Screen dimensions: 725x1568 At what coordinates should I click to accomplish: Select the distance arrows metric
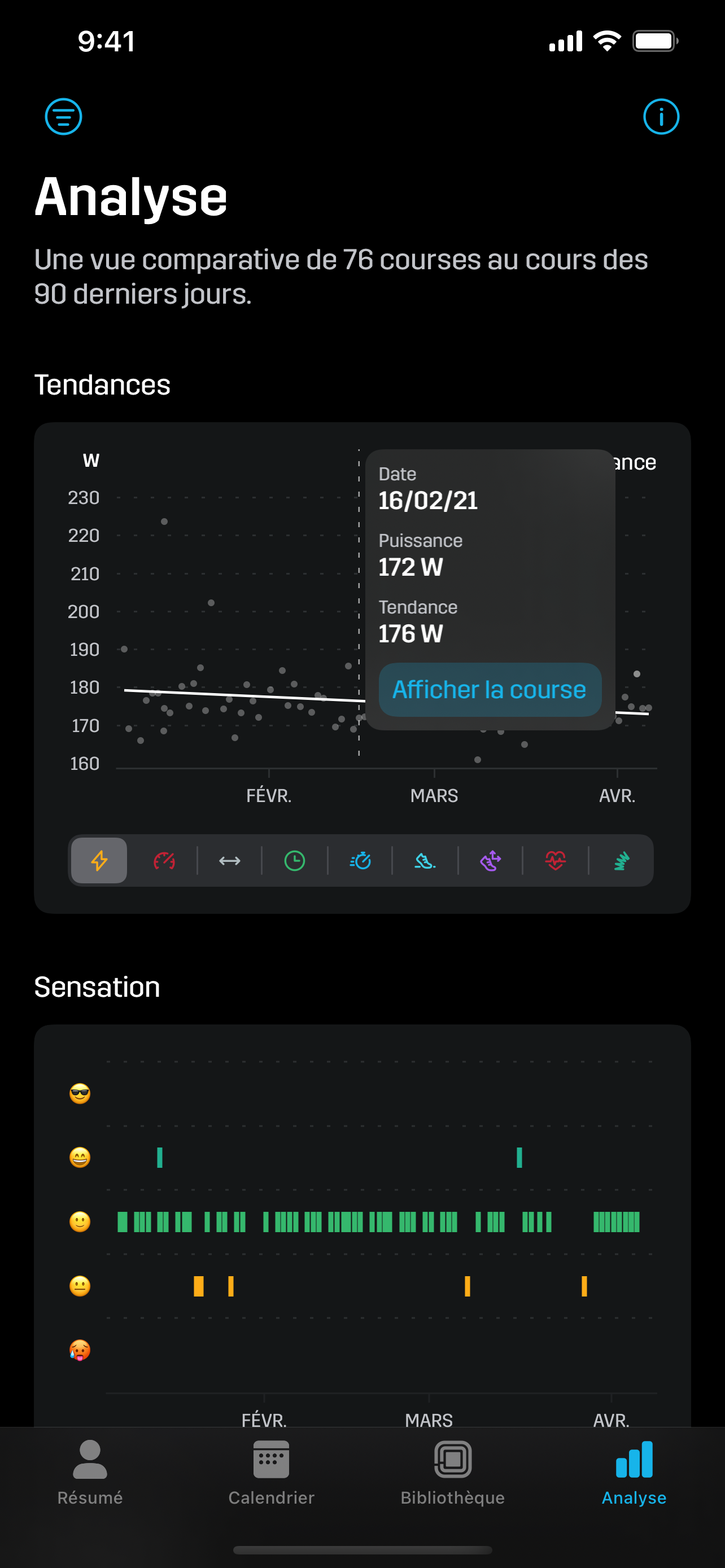click(x=229, y=861)
